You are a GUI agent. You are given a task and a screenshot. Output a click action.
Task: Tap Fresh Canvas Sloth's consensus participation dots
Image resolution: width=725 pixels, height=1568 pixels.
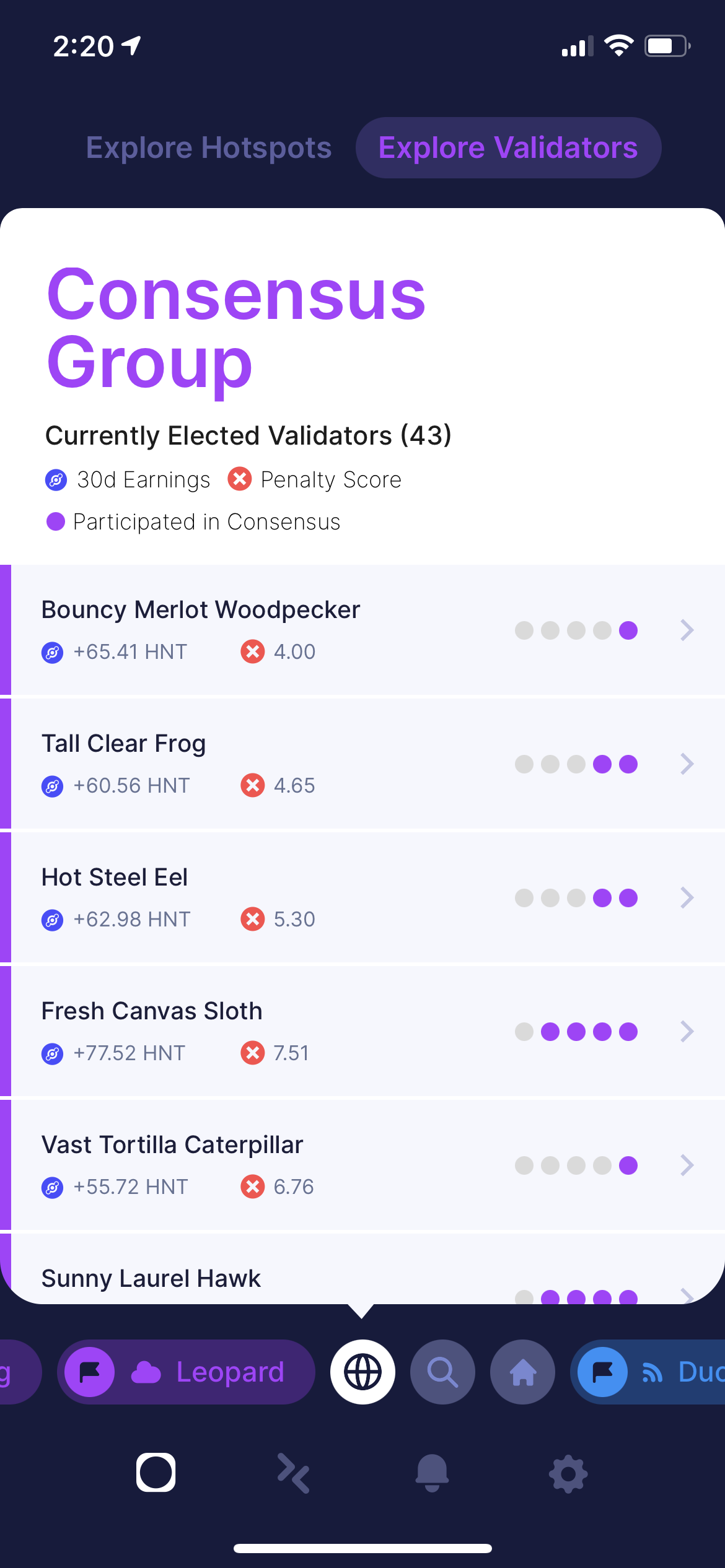pyautogui.click(x=576, y=1031)
